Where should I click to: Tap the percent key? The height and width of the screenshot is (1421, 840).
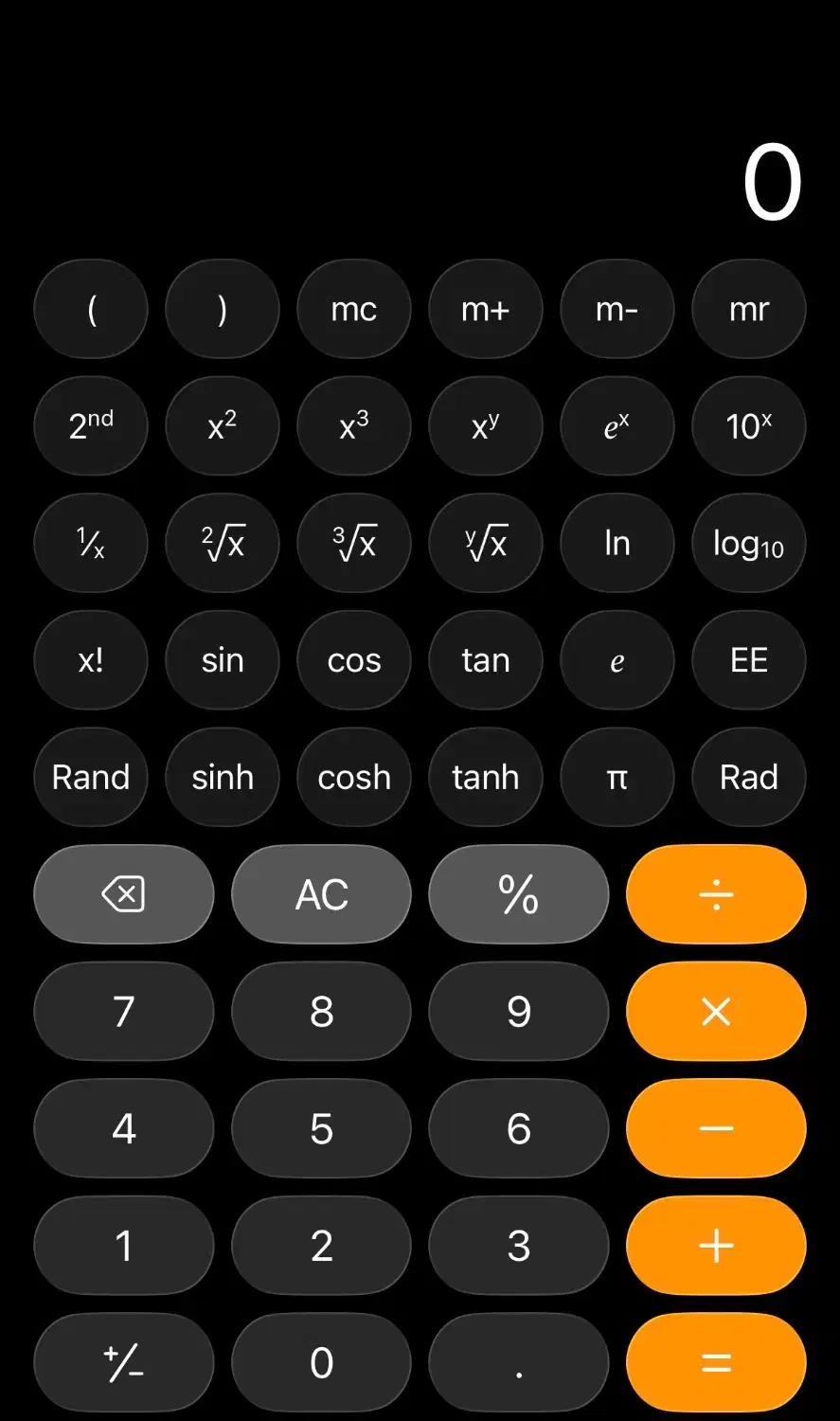[x=518, y=894]
